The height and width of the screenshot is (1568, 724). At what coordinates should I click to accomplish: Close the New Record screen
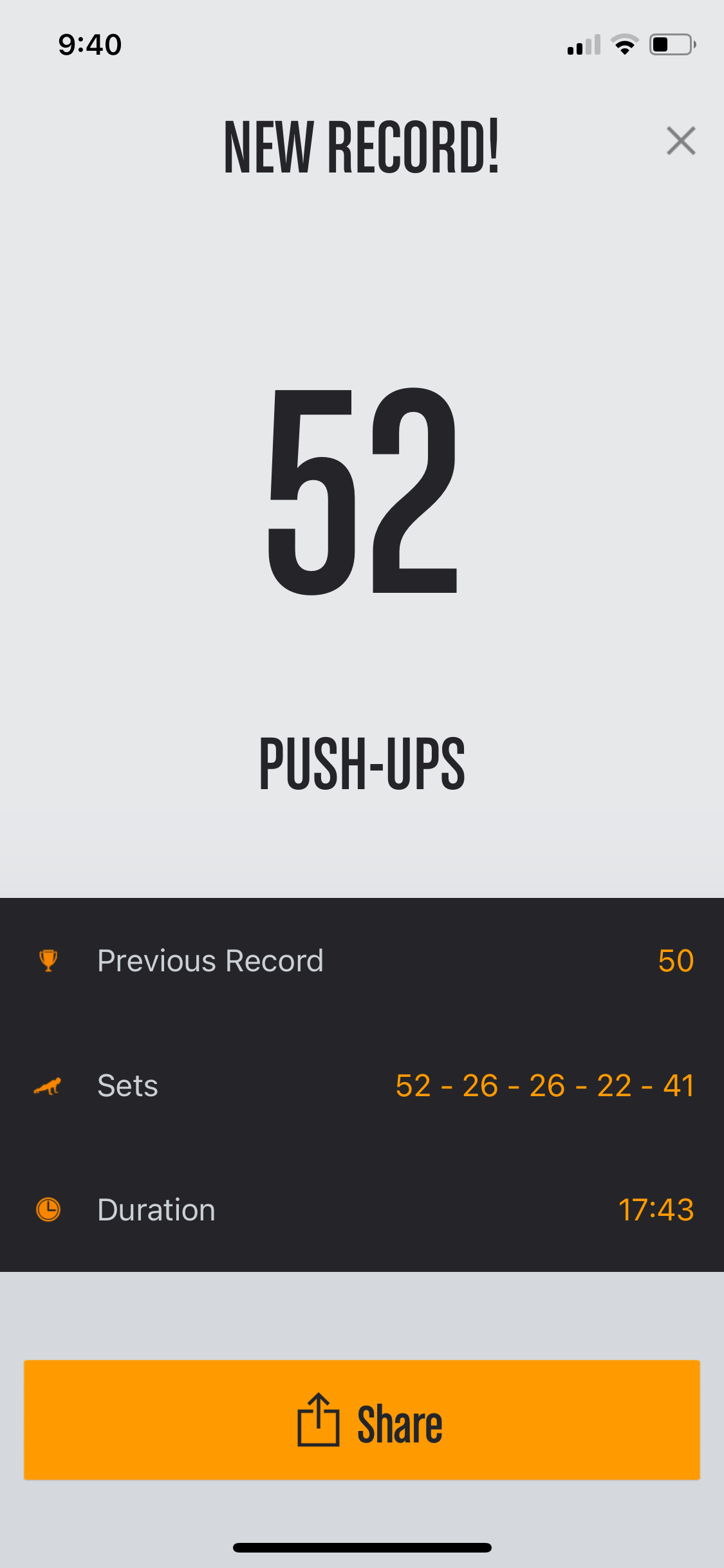click(x=681, y=141)
